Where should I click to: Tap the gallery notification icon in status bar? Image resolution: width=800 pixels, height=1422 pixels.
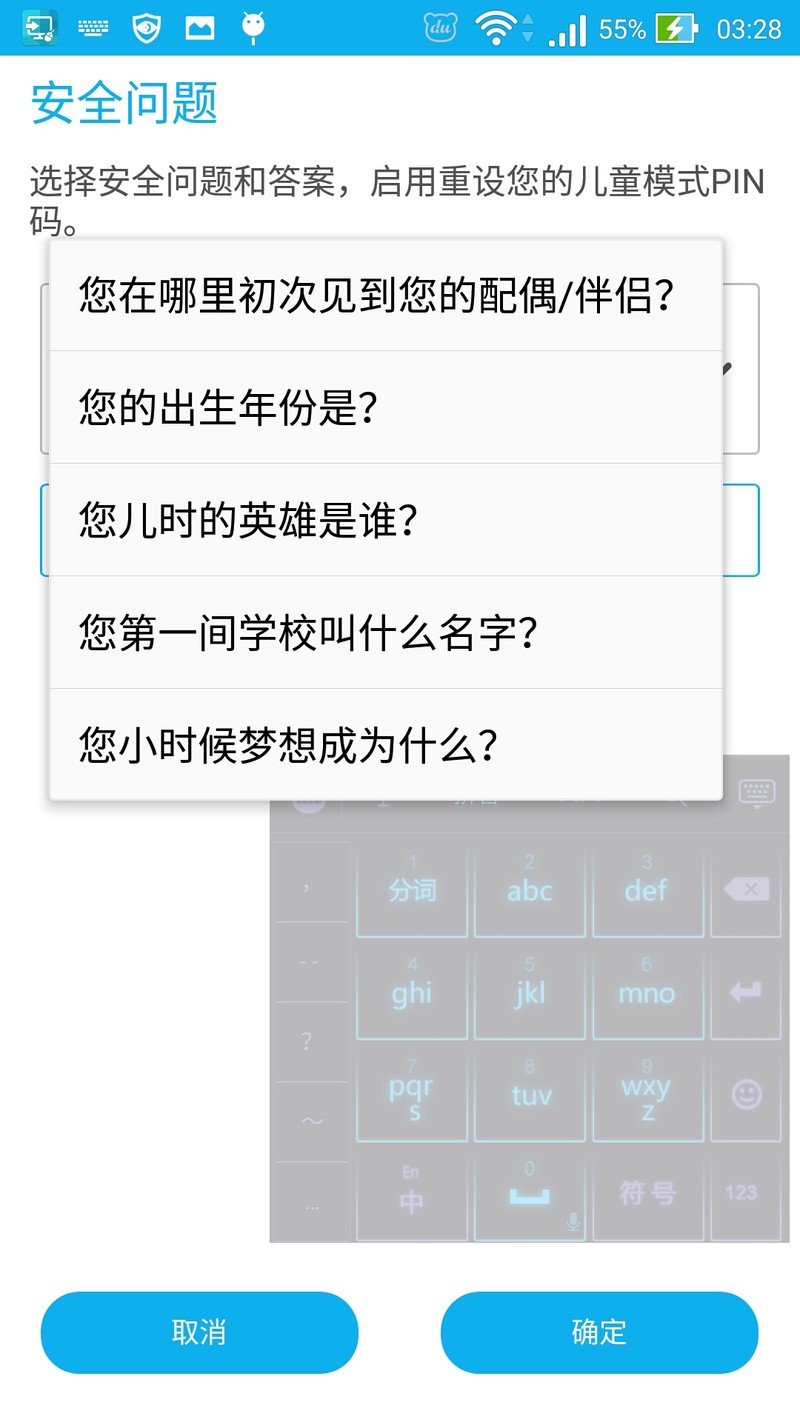coord(200,27)
